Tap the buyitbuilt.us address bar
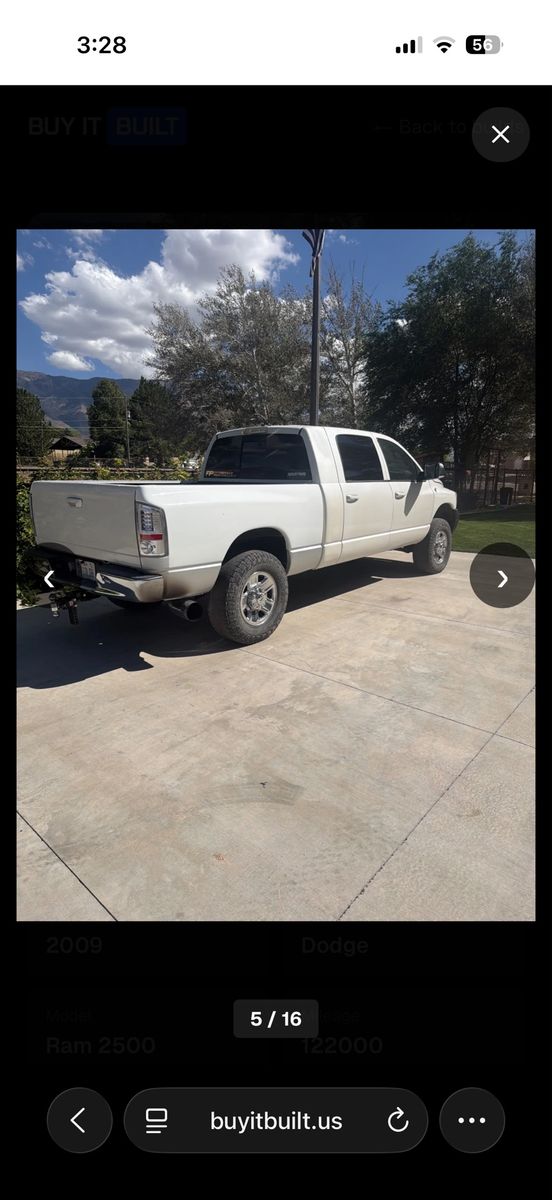 click(276, 1121)
